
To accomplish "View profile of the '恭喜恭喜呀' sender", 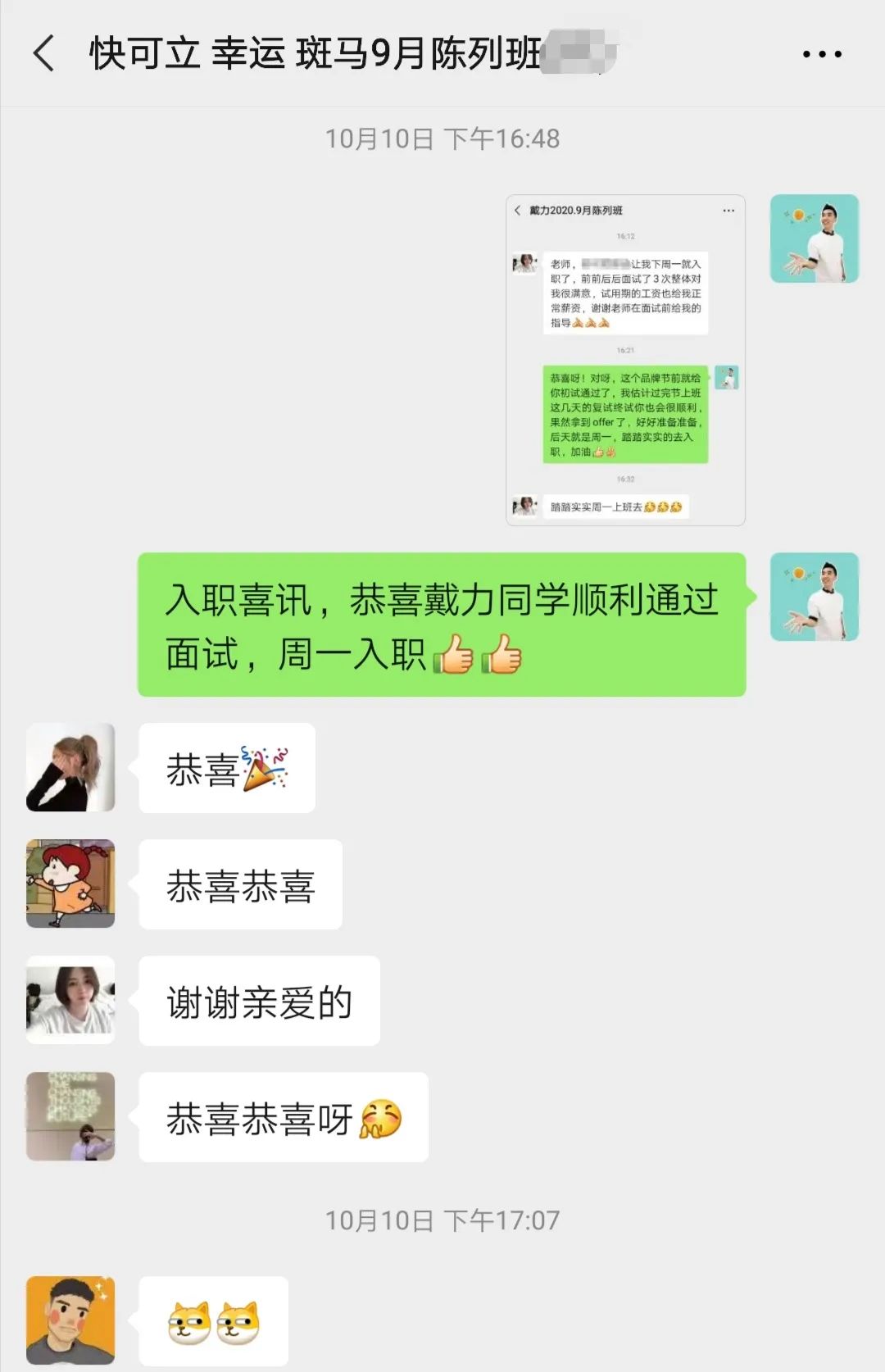I will 70,1116.
